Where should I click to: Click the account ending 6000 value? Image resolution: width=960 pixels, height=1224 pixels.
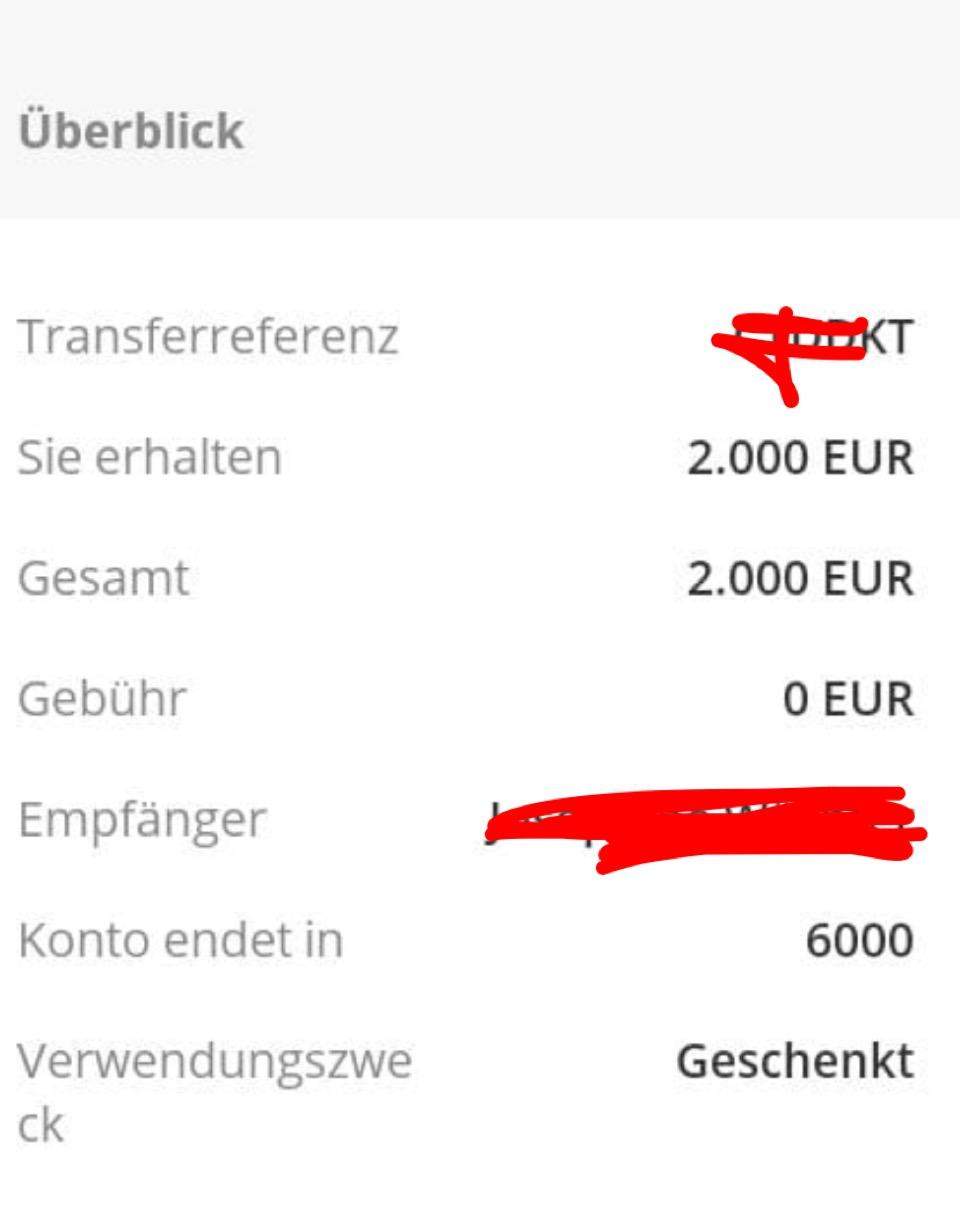(x=865, y=940)
